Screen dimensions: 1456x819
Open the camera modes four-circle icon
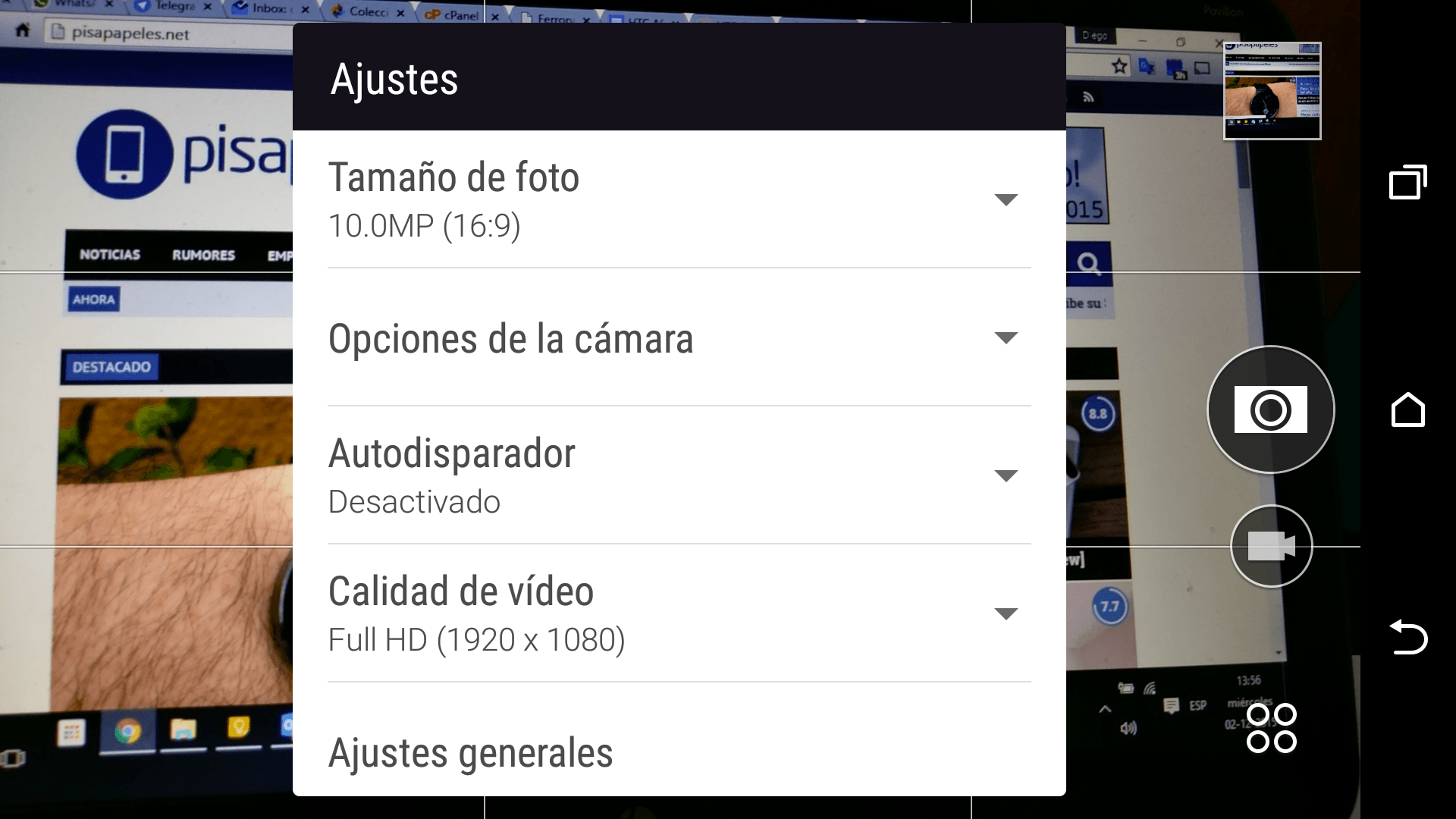1272,728
